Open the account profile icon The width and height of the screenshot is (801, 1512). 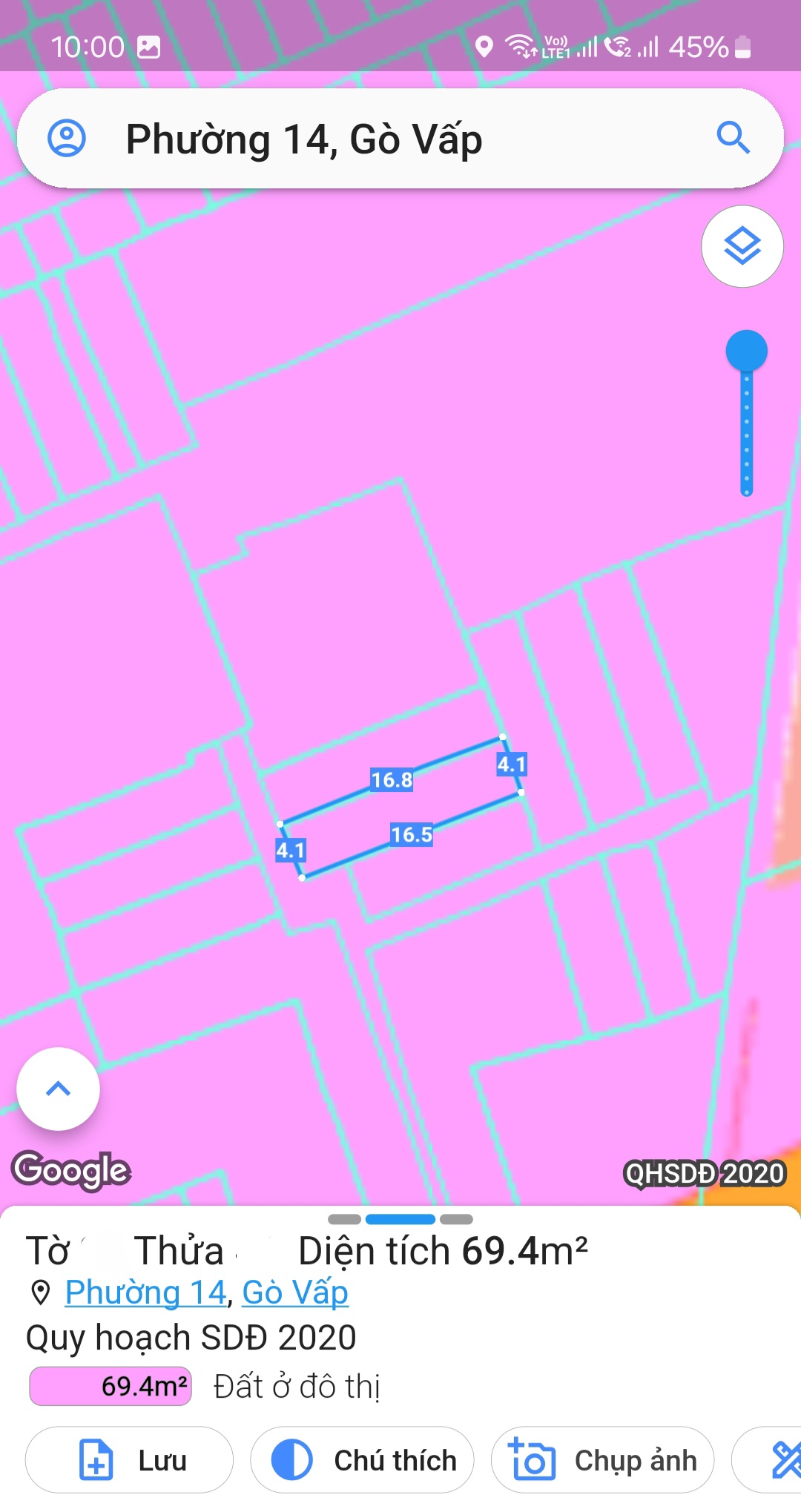click(67, 139)
